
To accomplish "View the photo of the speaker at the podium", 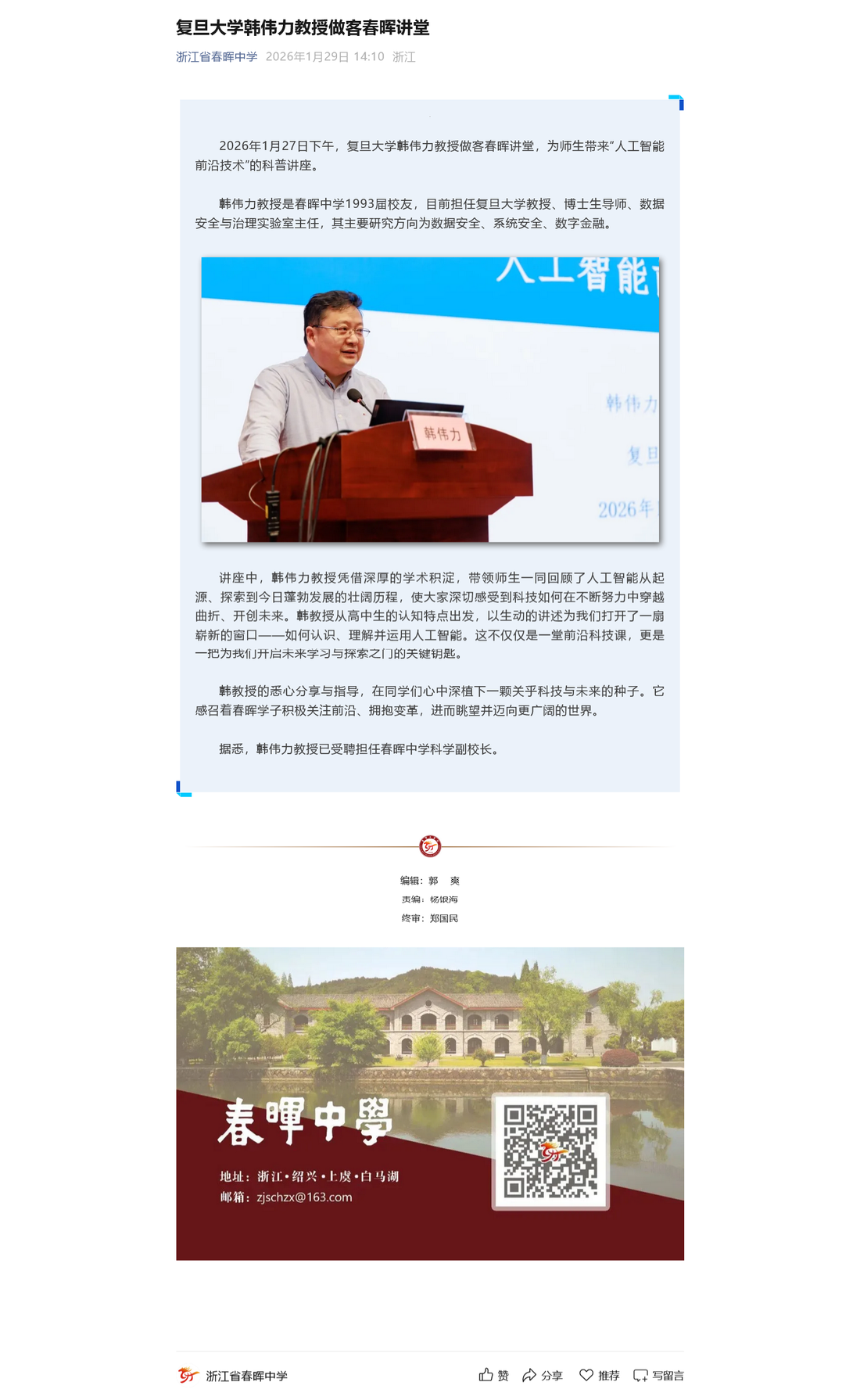I will pyautogui.click(x=430, y=400).
